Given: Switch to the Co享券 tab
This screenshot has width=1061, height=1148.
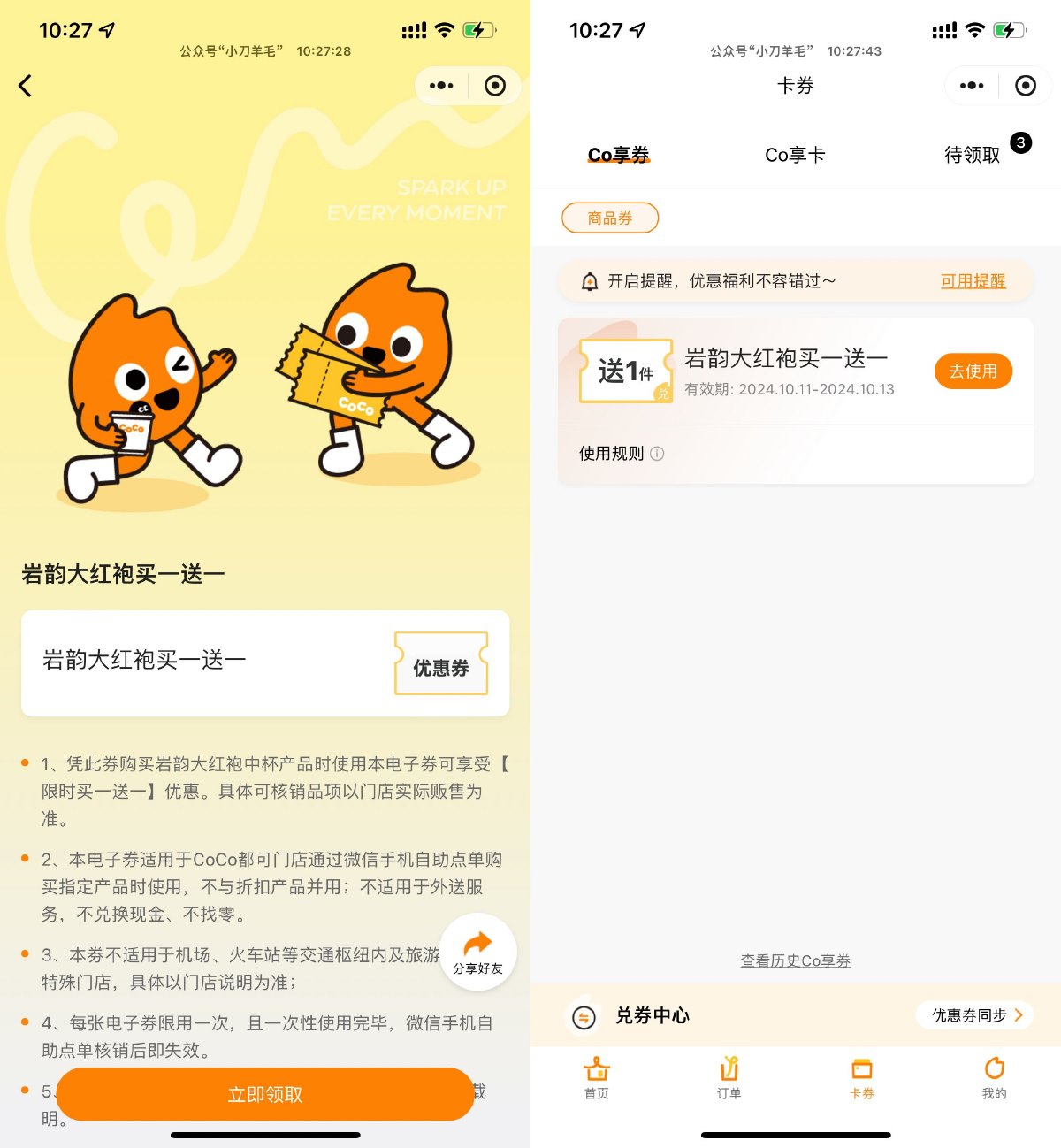Looking at the screenshot, I should tap(618, 155).
